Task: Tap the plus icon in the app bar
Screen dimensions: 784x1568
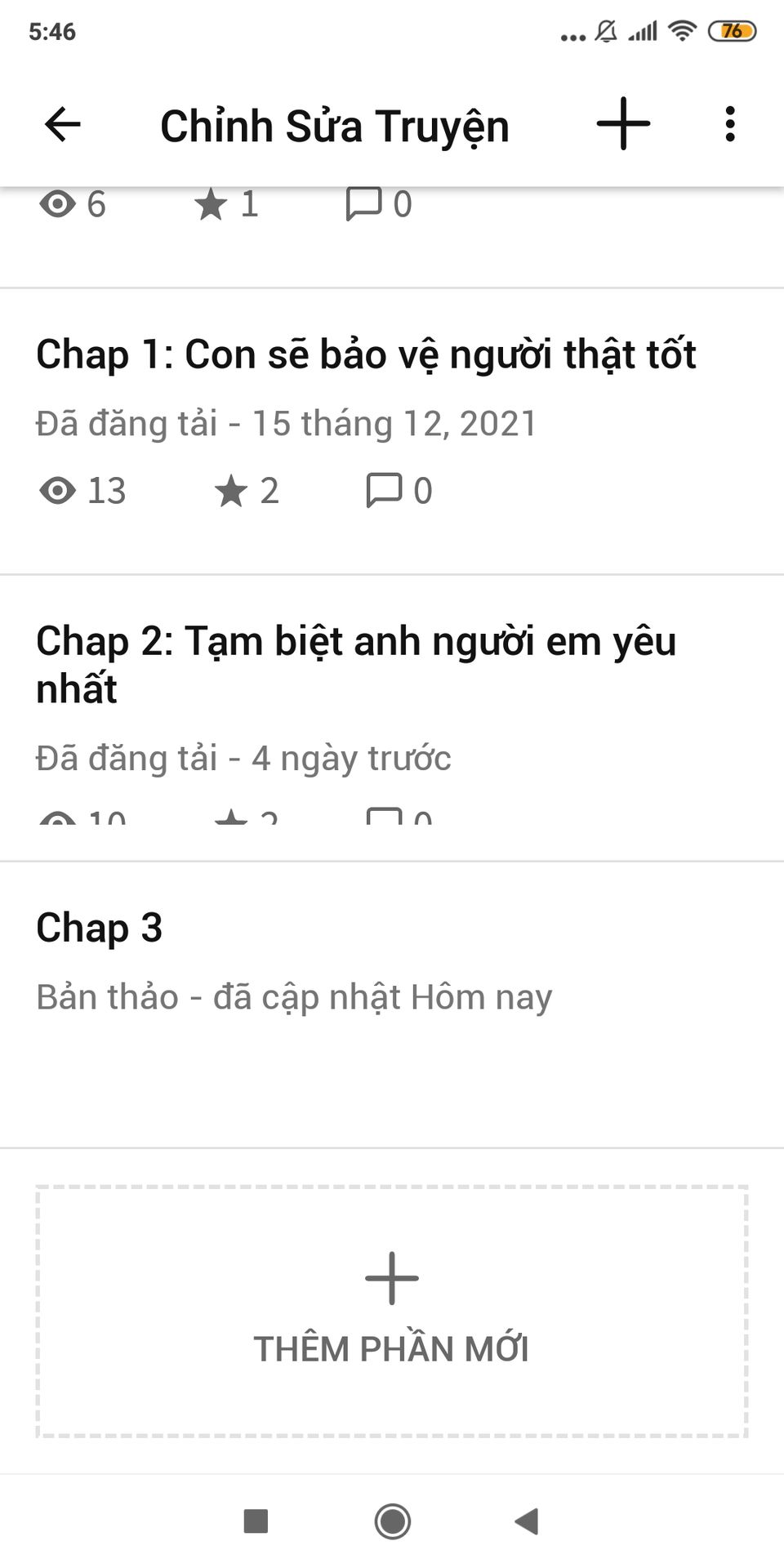Action: point(623,124)
